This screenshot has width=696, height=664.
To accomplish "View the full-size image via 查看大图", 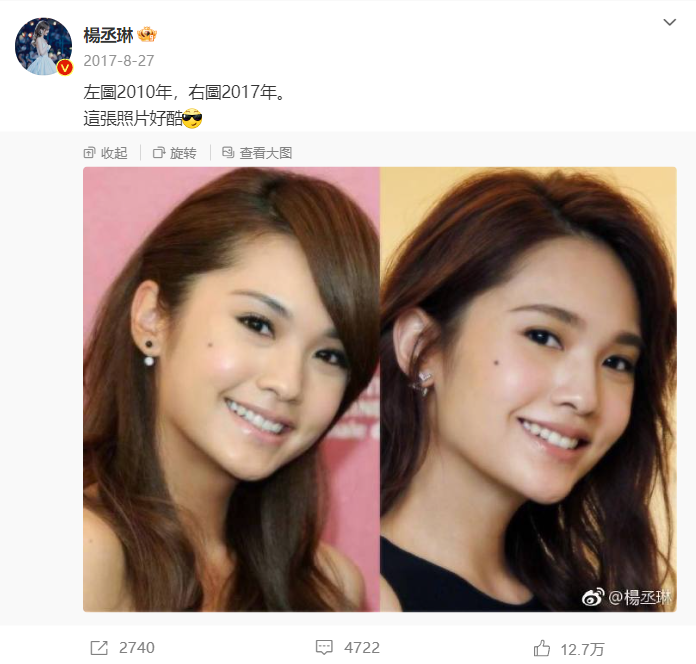I will tap(257, 153).
